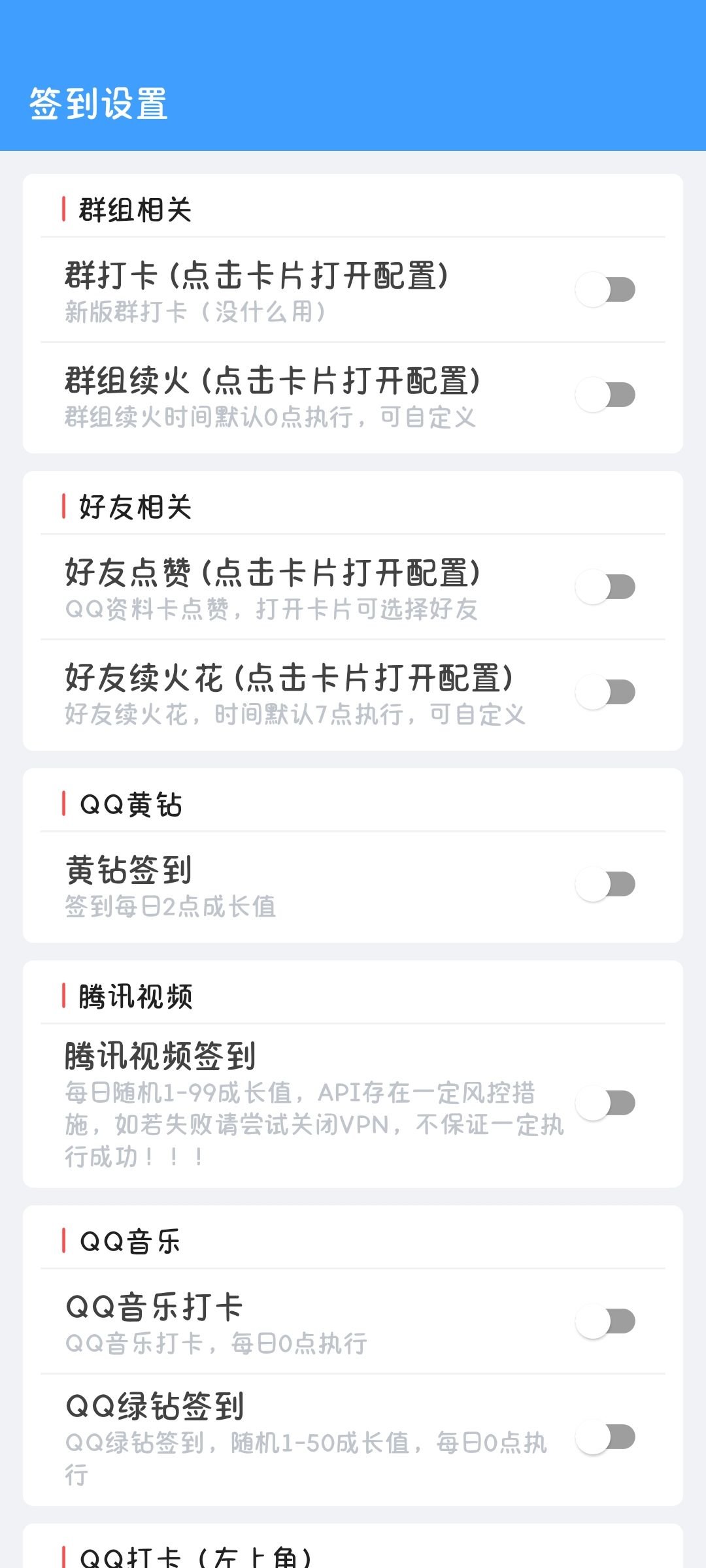Enable 腾讯视频签到 switch

coord(605,1103)
